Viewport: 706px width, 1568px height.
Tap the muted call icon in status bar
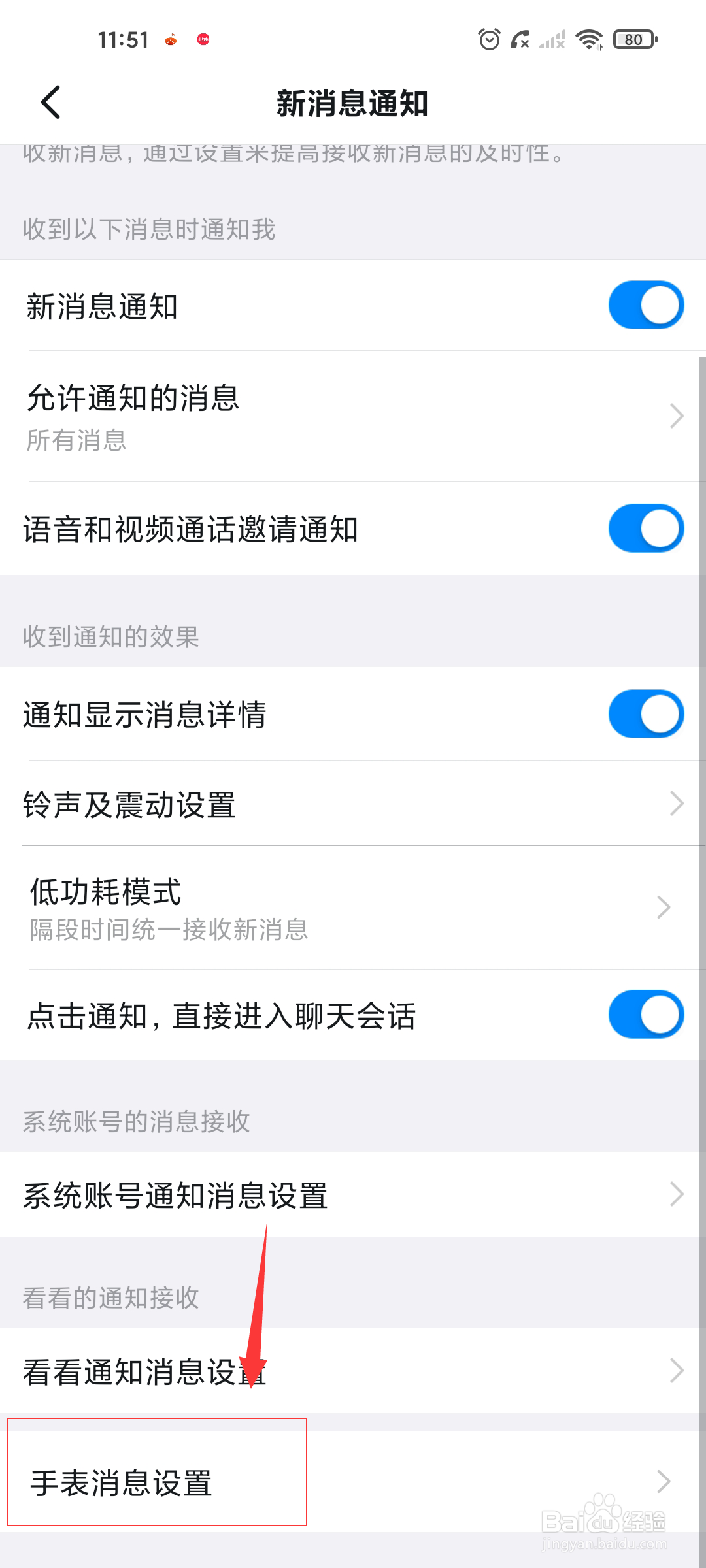pos(520,41)
